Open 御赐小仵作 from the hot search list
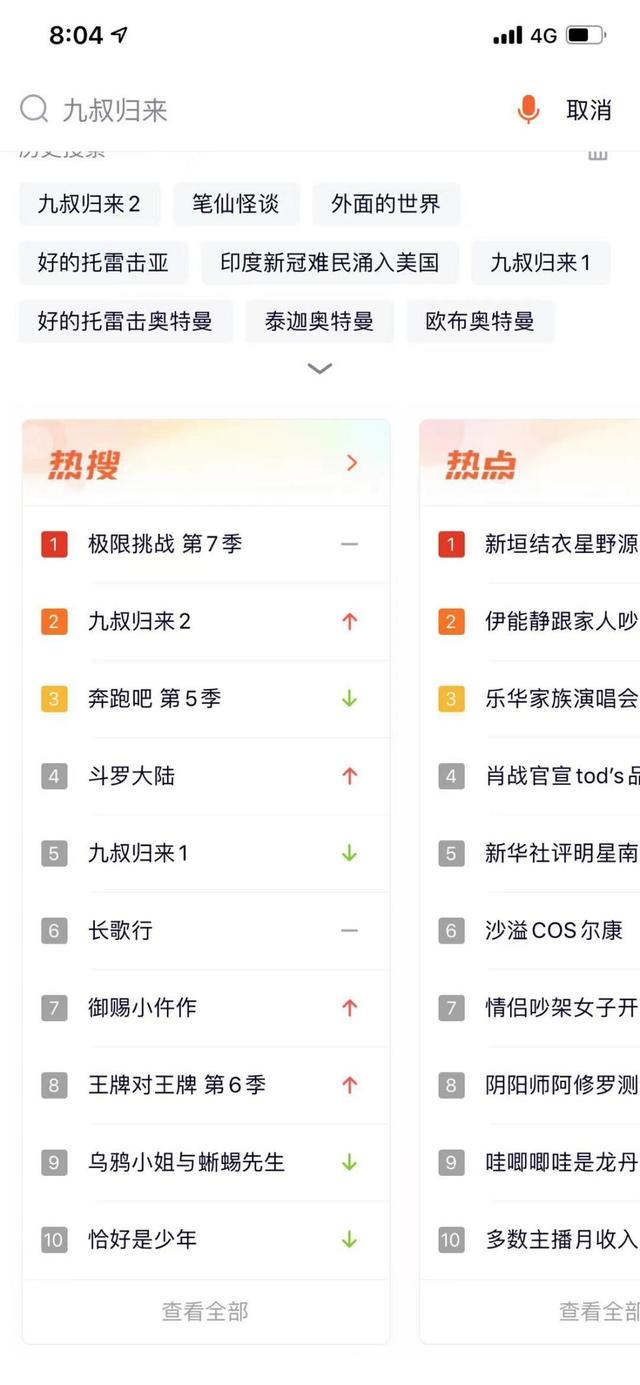Screen dimensions: 640x1385 206,1007
